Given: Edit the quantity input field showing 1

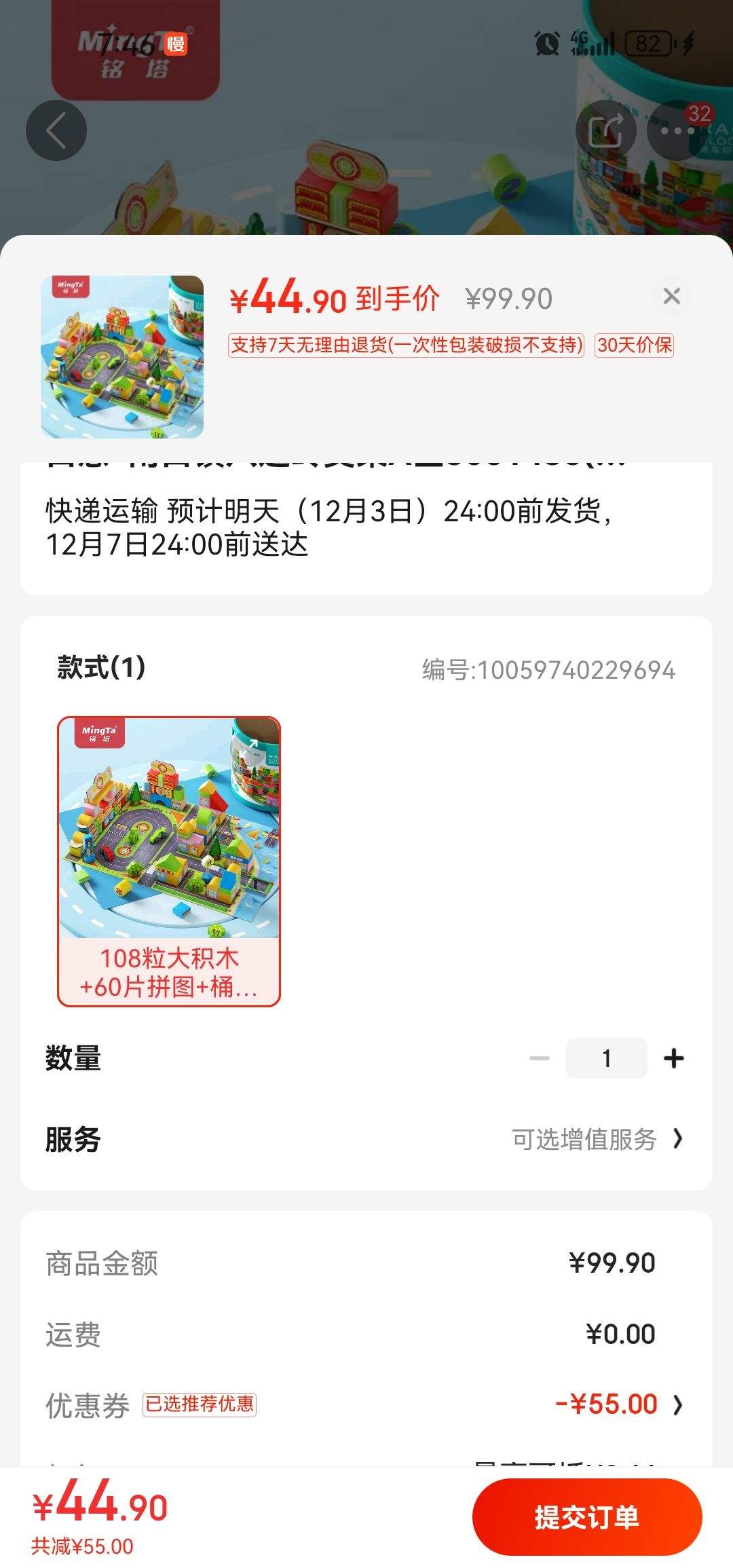Looking at the screenshot, I should click(x=606, y=1057).
